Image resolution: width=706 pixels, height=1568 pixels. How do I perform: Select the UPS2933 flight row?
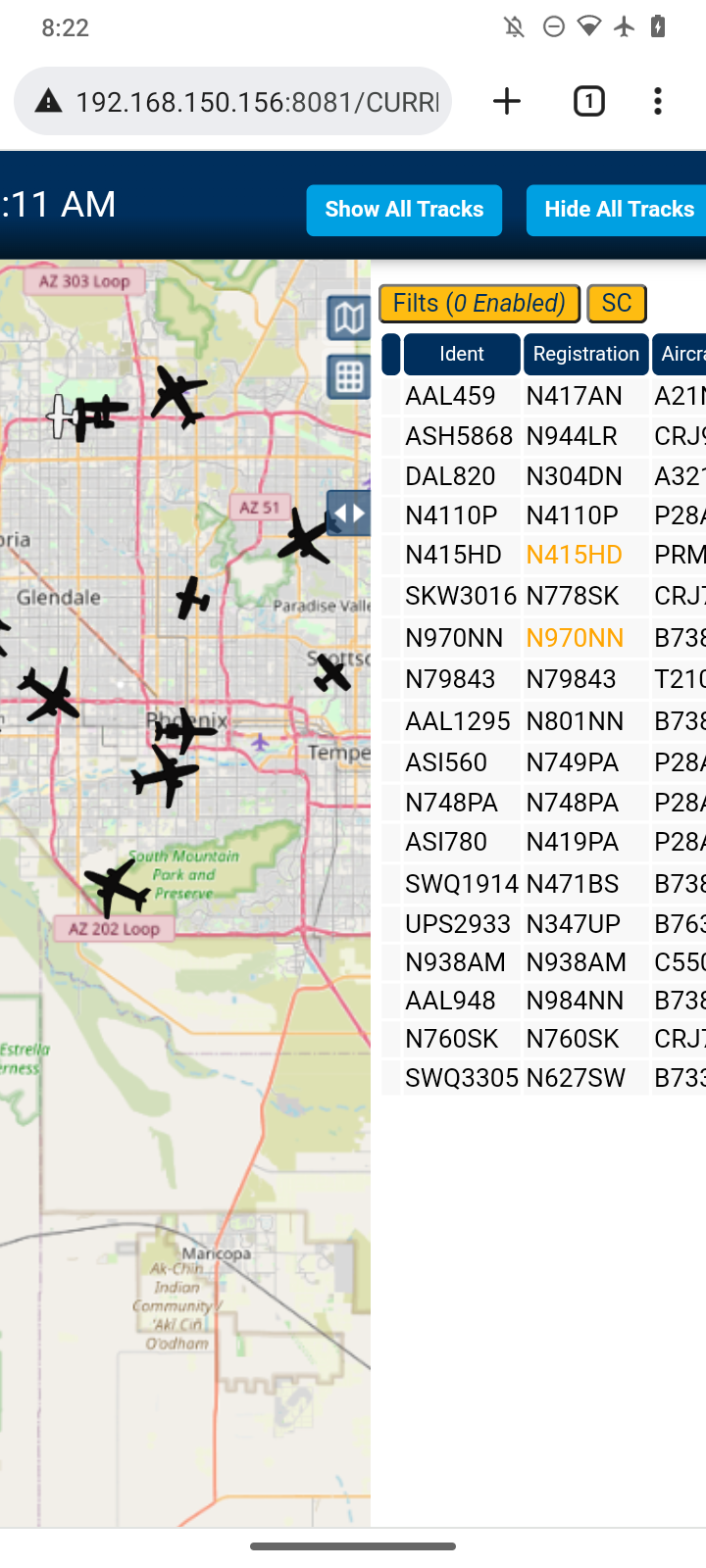tap(544, 923)
